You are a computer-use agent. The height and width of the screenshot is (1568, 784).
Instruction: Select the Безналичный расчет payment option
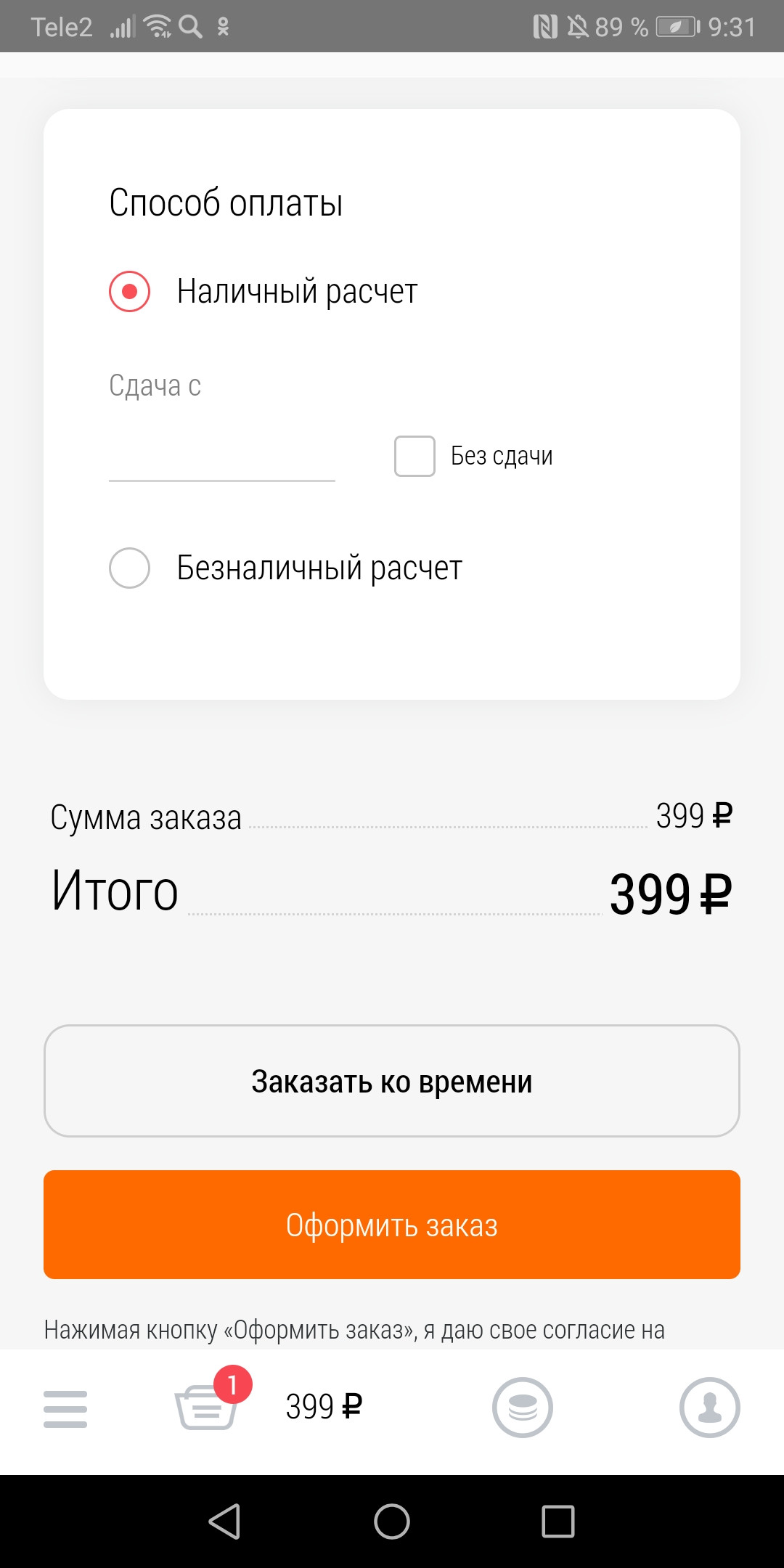click(x=129, y=568)
